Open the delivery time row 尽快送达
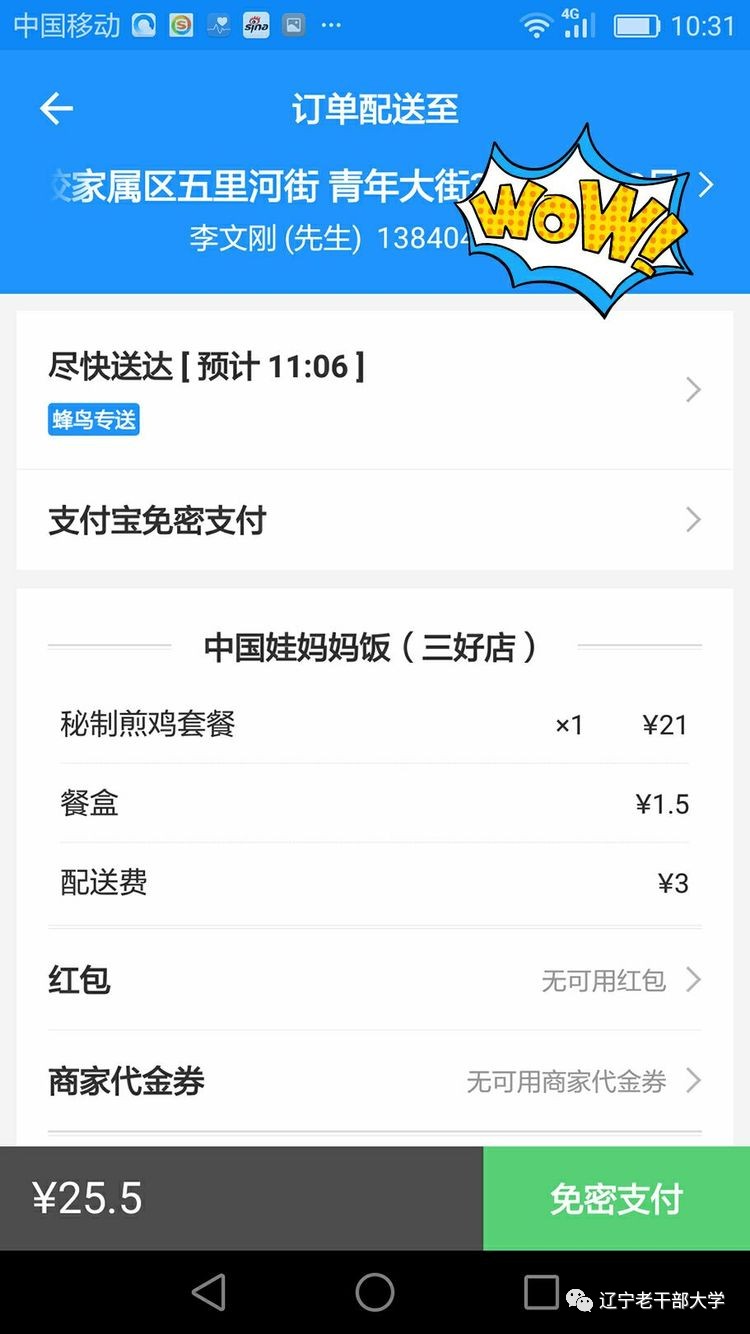The image size is (750, 1334). (x=375, y=390)
